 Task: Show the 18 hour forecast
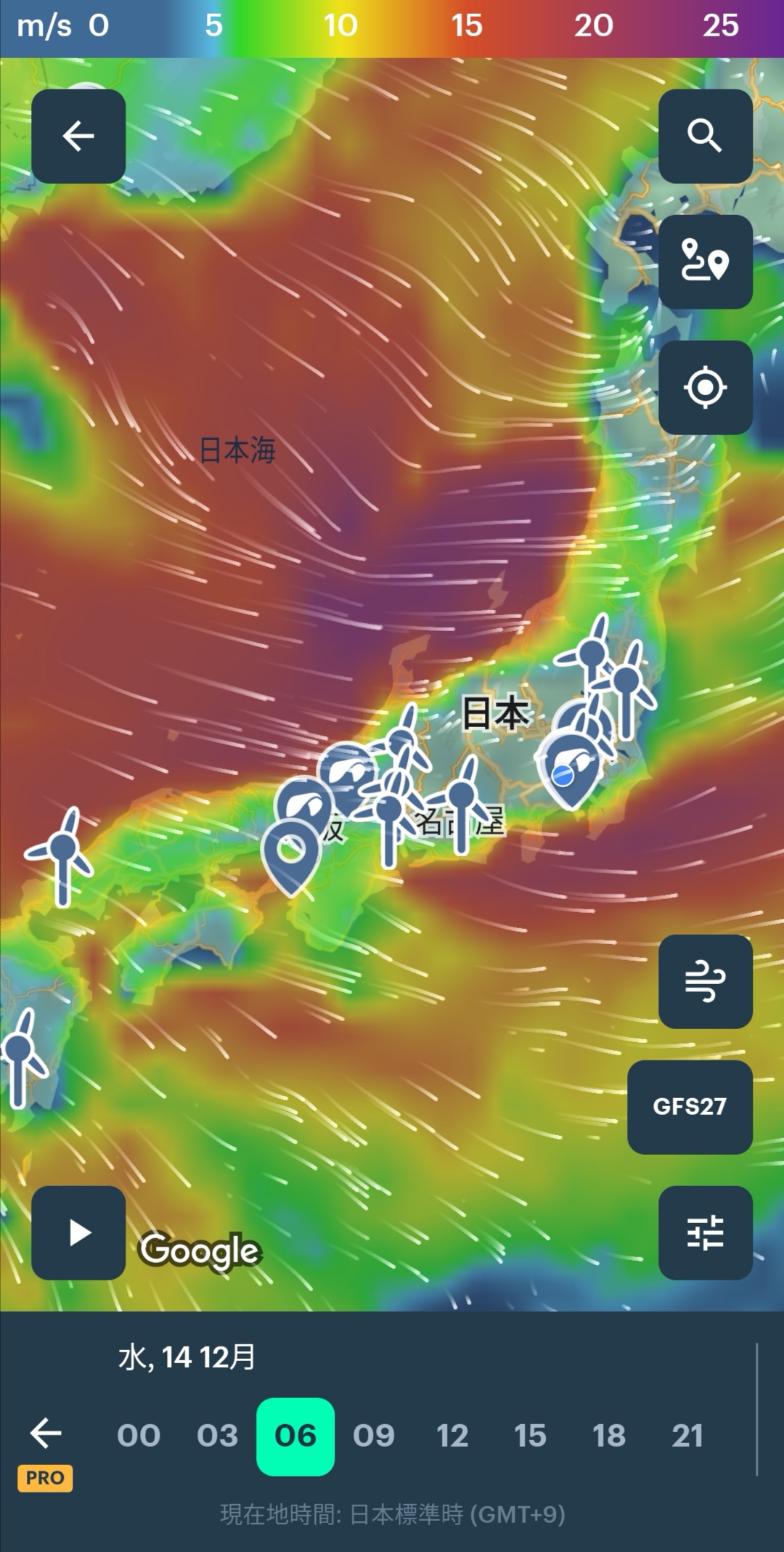[608, 1436]
